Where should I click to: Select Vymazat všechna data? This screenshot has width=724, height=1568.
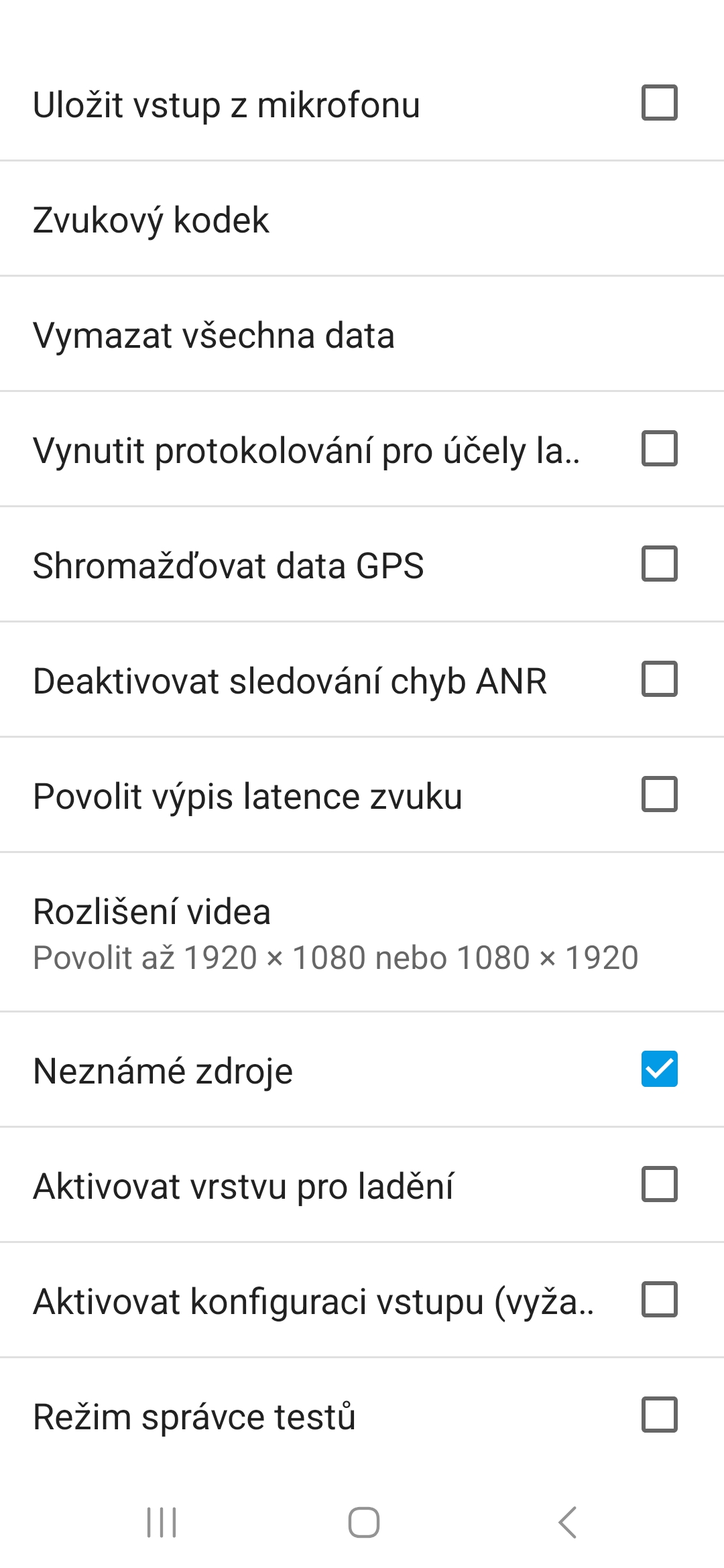click(x=362, y=335)
